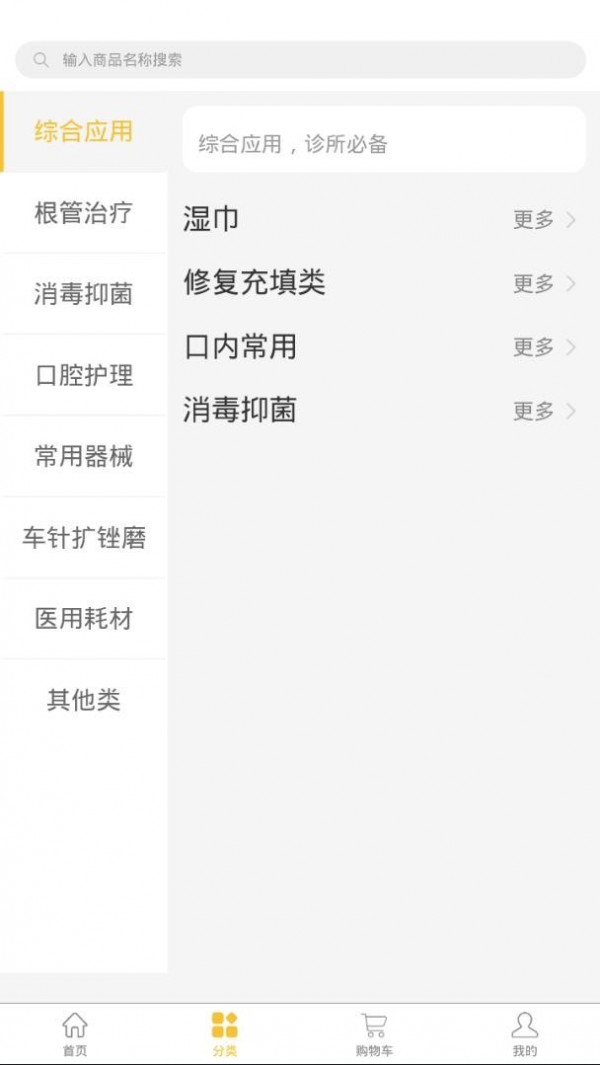Switch to the 分类 tab
Viewport: 600px width, 1065px height.
coord(225,1034)
